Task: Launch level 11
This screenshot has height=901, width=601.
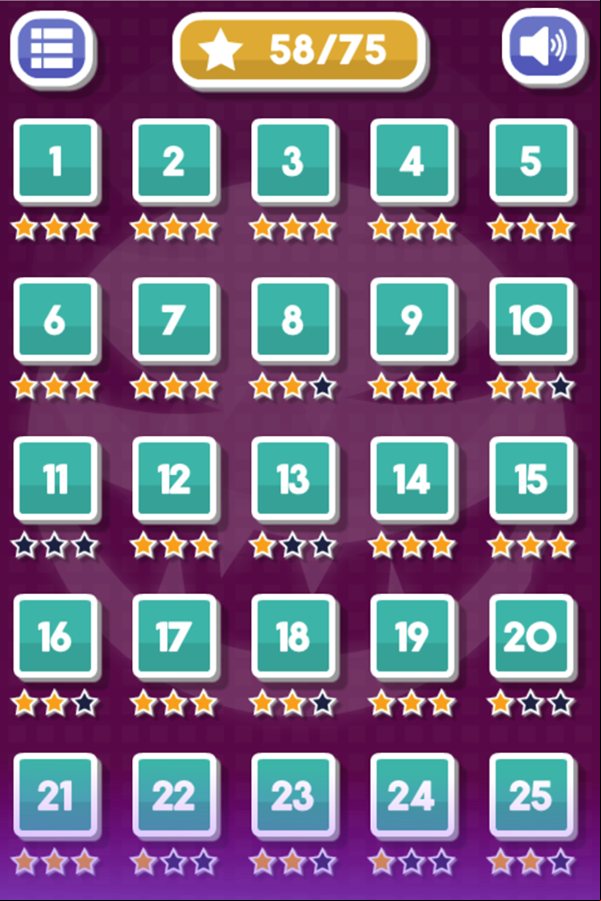Action: coord(56,479)
